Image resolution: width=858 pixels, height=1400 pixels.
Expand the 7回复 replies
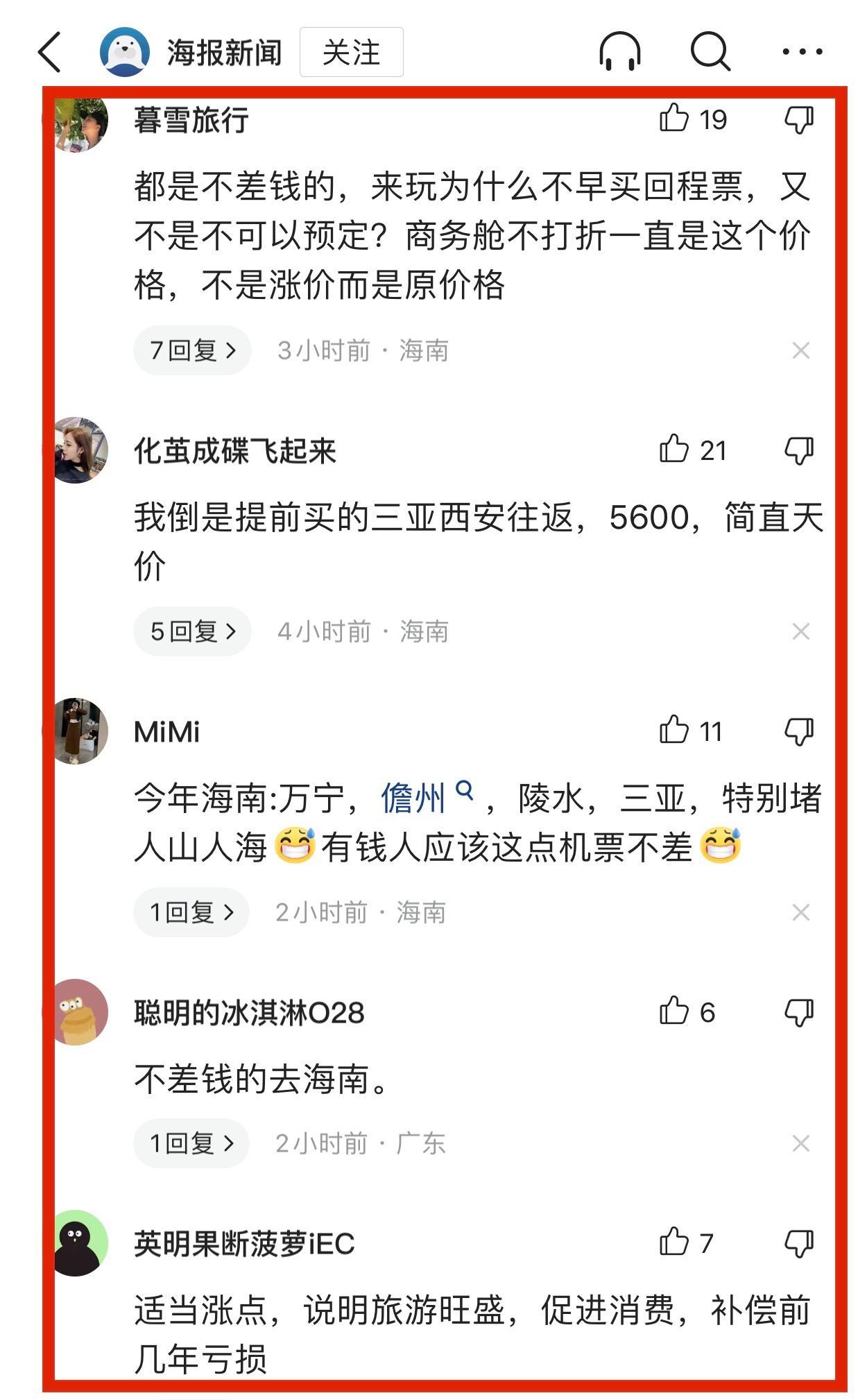[x=192, y=350]
